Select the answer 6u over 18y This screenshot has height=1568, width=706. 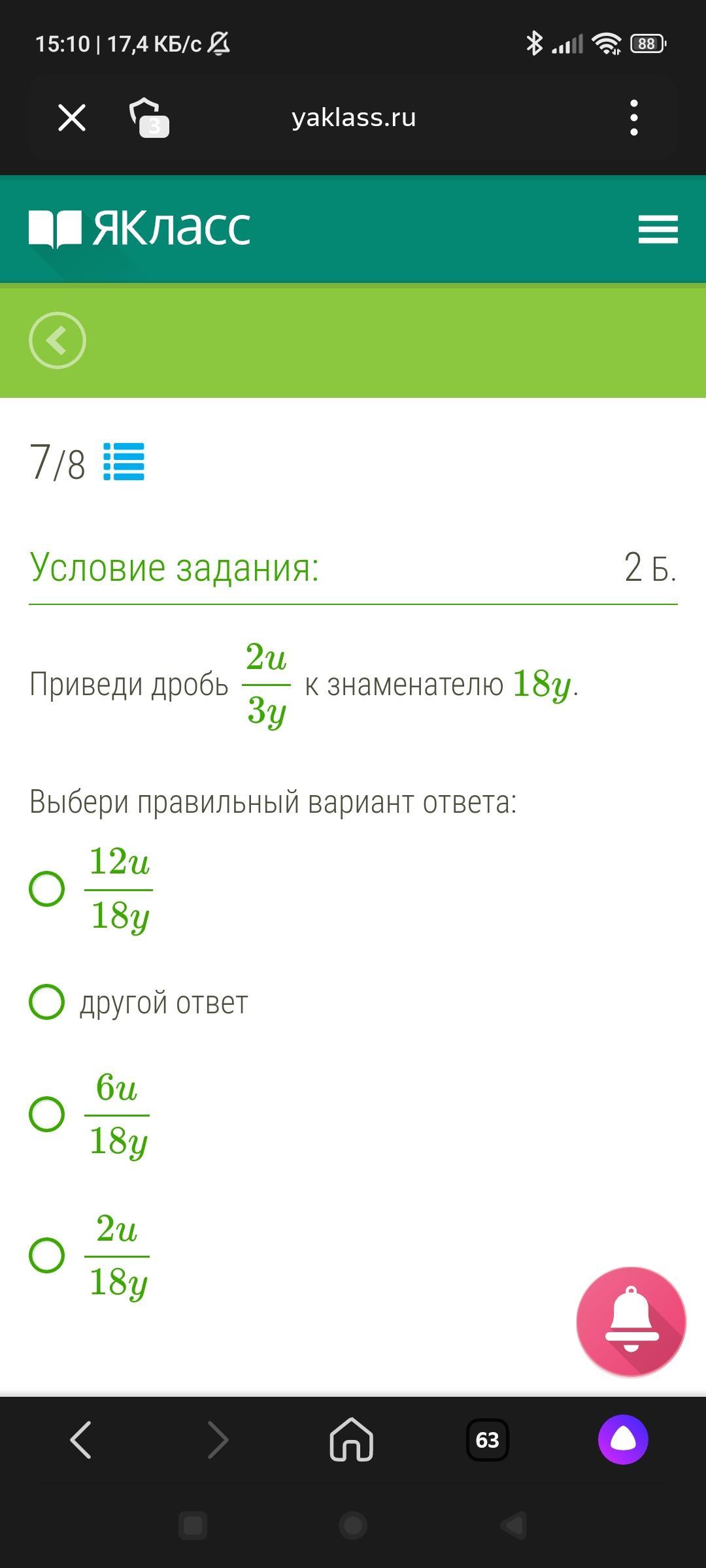pyautogui.click(x=47, y=1115)
